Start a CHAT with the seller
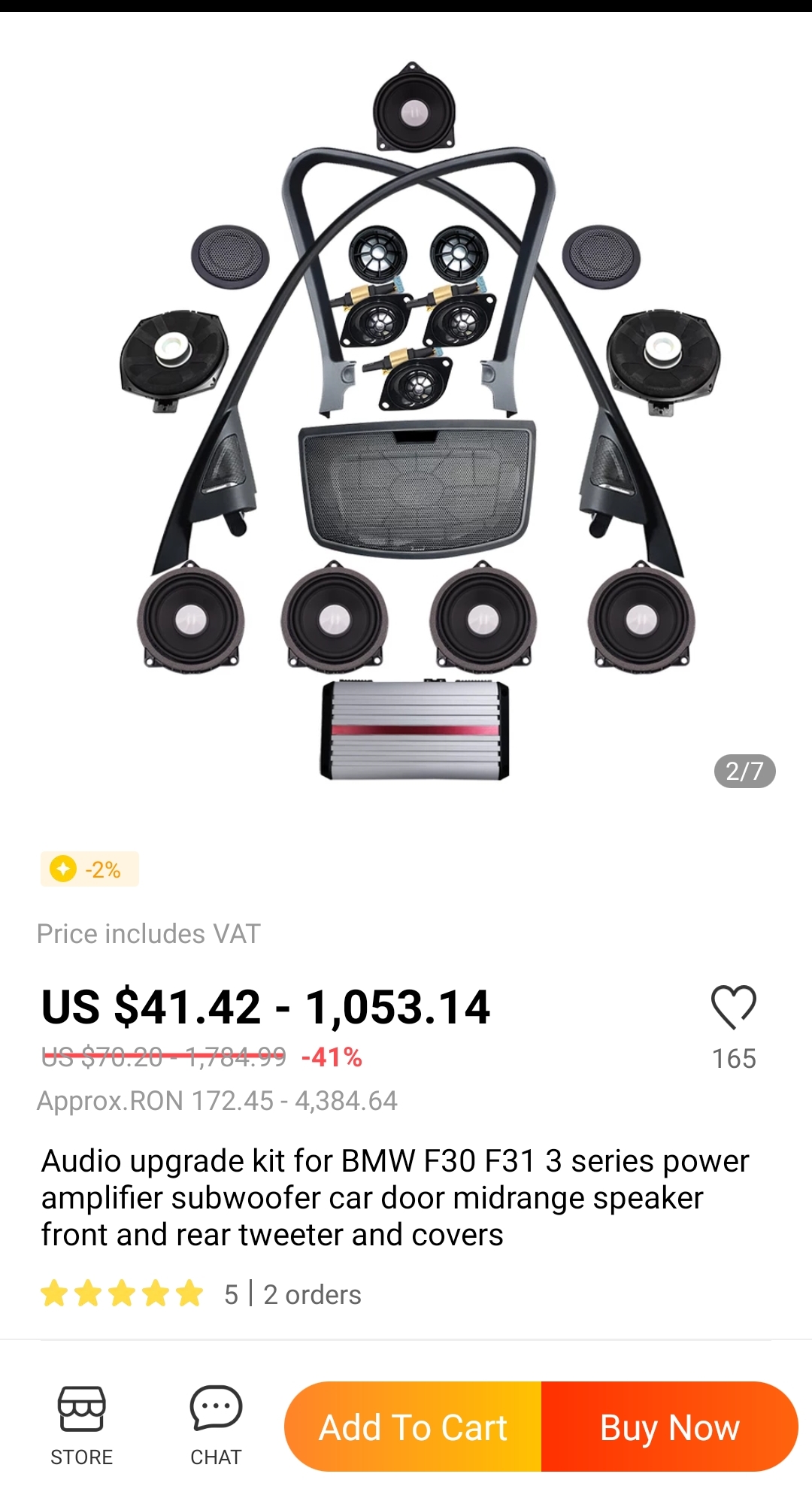Screen dimensions: 812x1492 point(216,1425)
